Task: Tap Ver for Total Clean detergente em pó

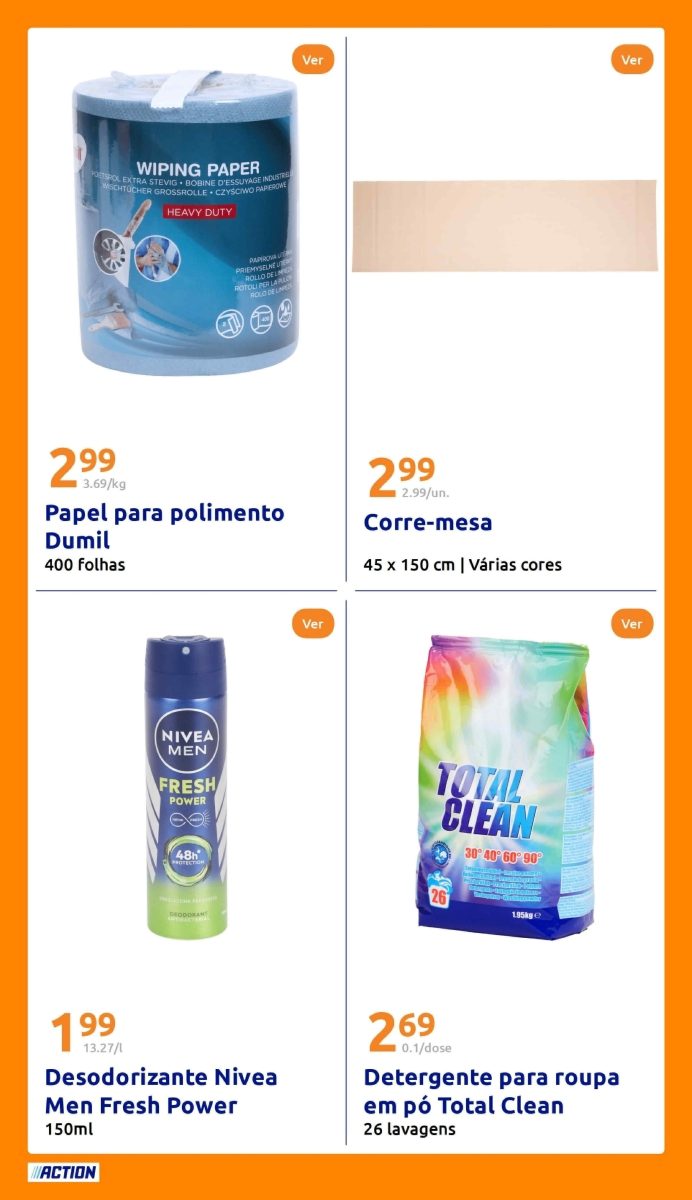Action: [631, 624]
